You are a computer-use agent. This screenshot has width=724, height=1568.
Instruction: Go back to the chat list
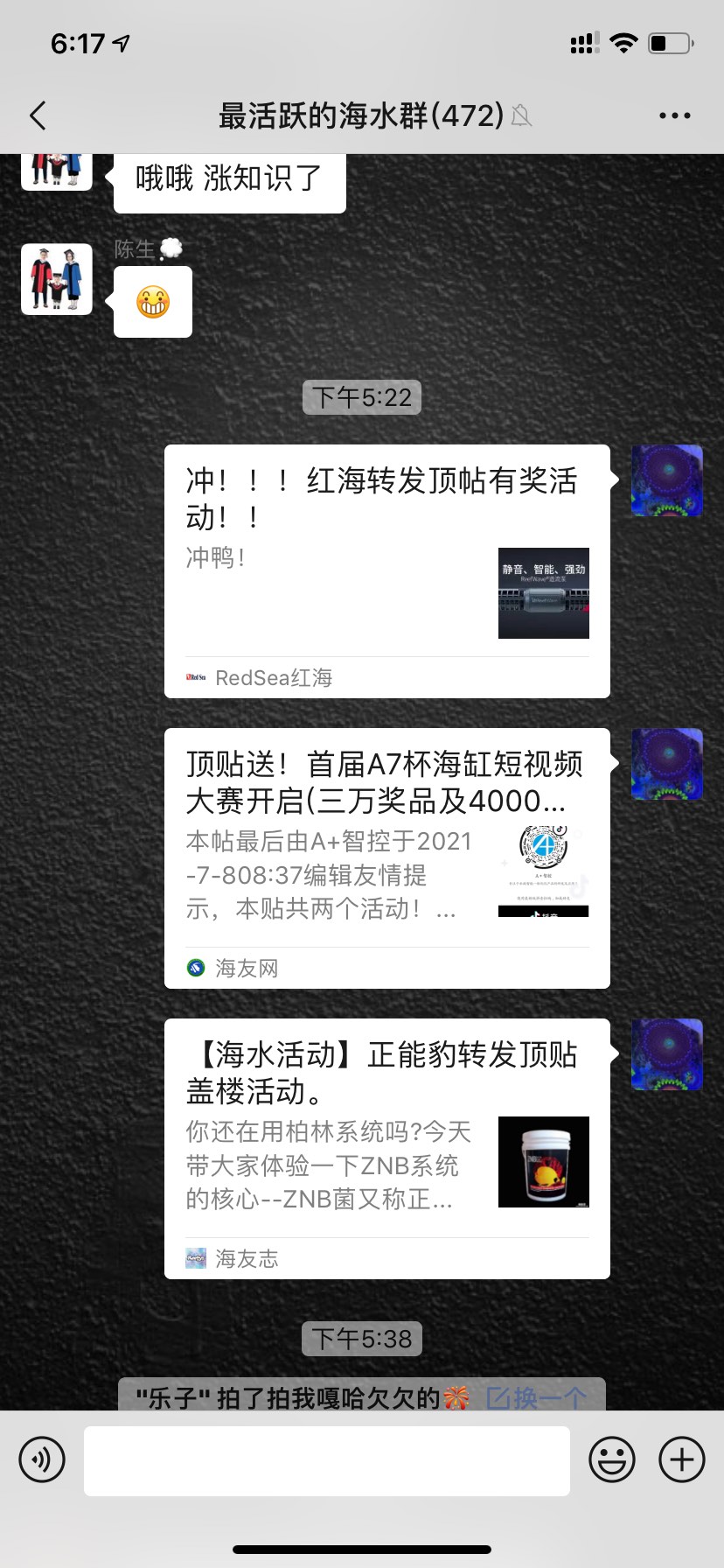point(38,115)
